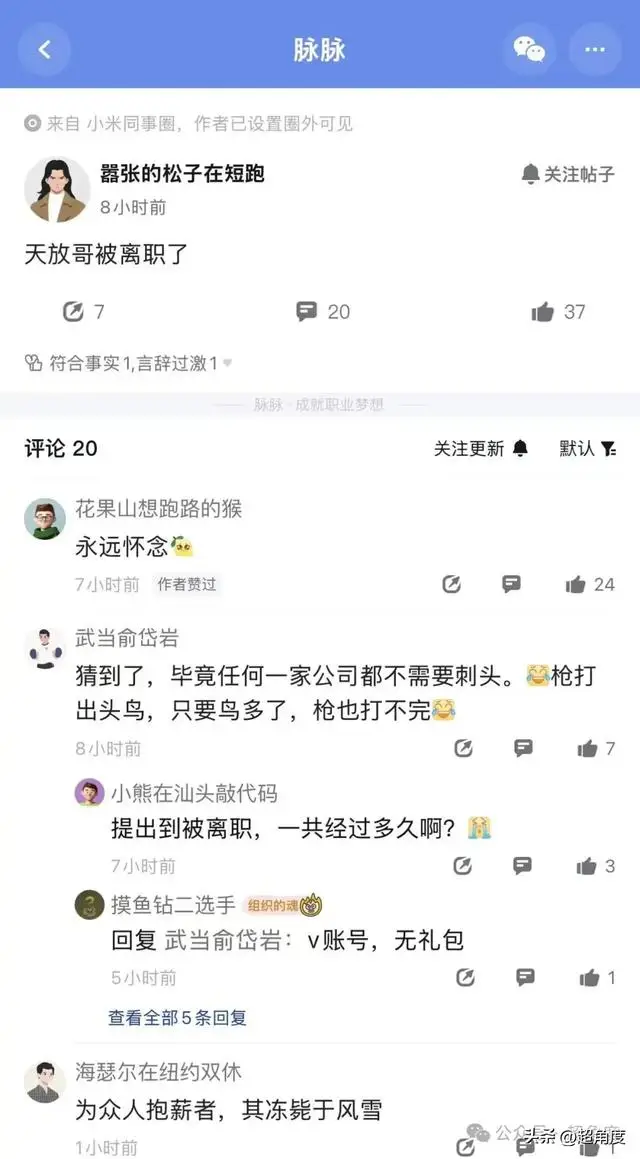Viewport: 640px width, 1159px height.
Task: Reply to 摸鱼钻二选手's comment
Action: point(525,977)
